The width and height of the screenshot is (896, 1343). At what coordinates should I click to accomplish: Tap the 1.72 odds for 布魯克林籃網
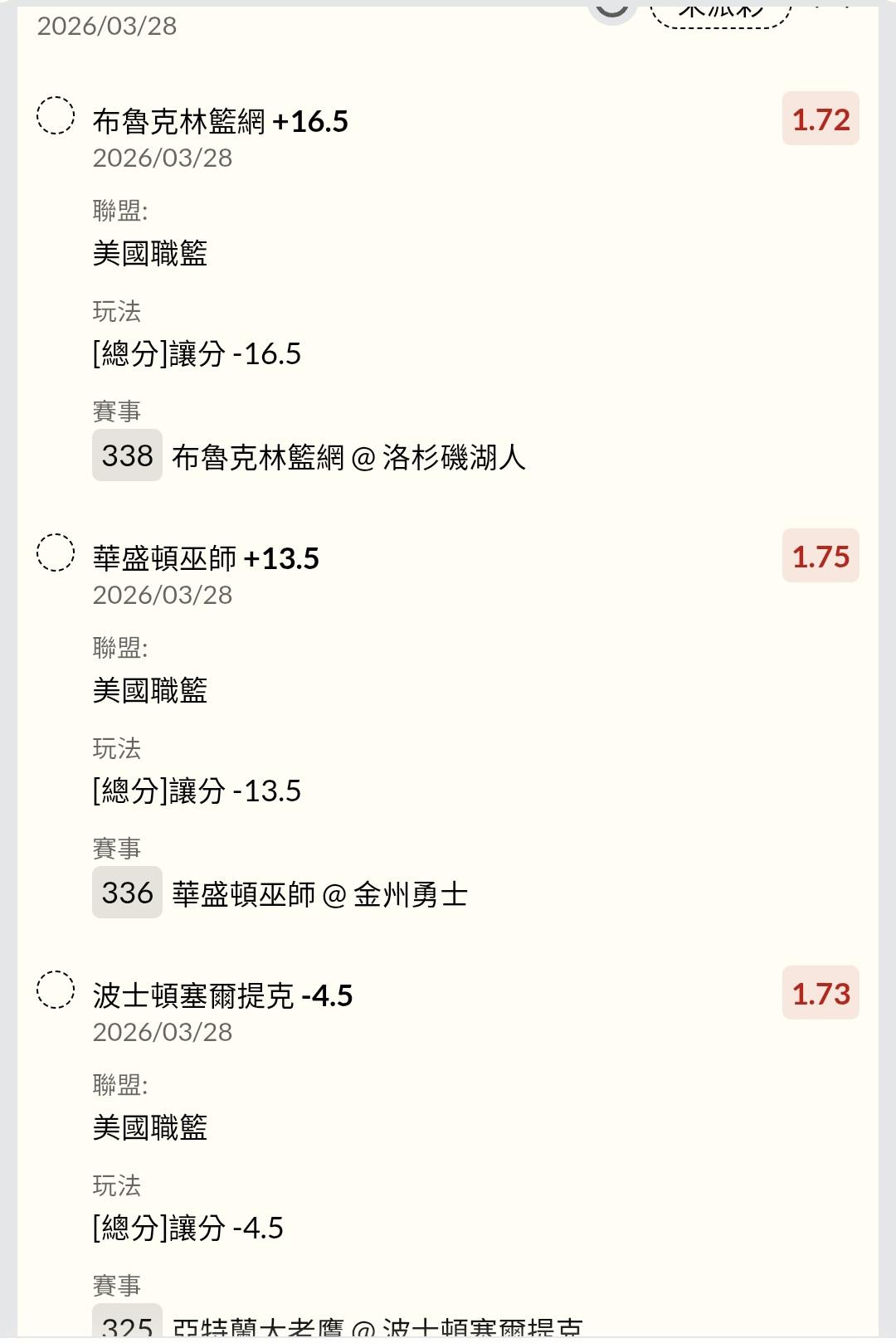pos(821,119)
